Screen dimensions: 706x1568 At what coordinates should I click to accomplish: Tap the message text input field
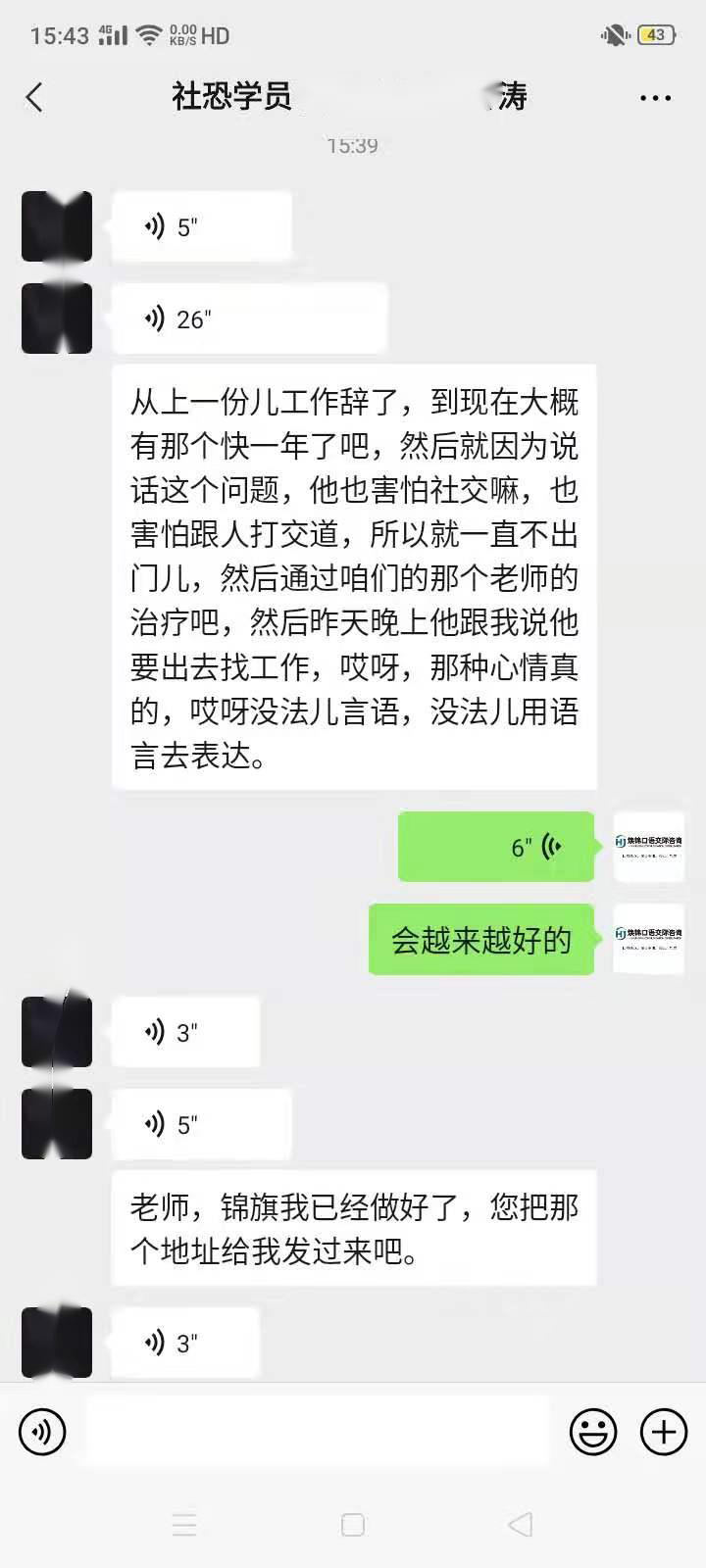(x=319, y=1432)
